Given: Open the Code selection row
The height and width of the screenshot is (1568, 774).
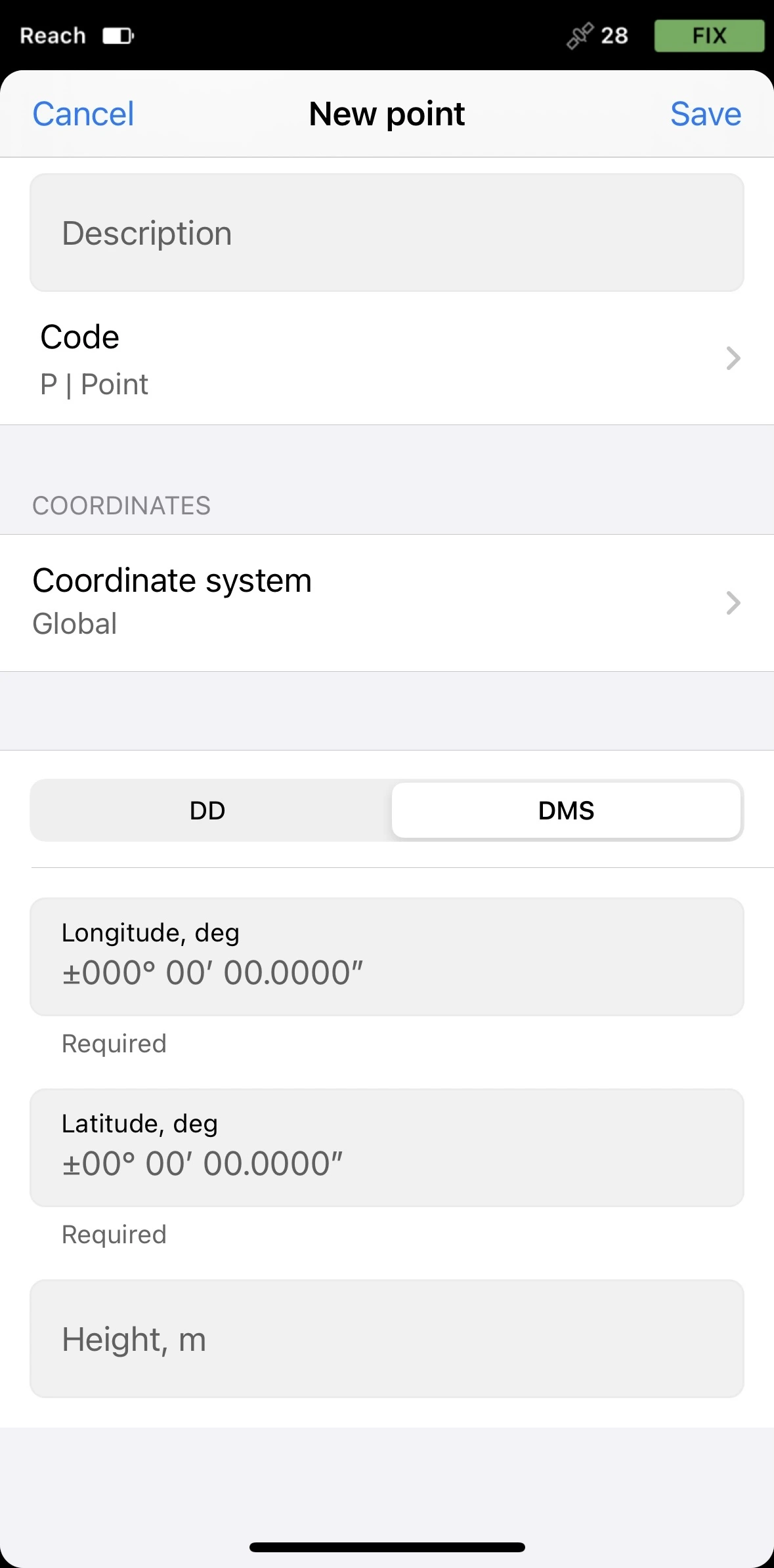Looking at the screenshot, I should click(387, 359).
